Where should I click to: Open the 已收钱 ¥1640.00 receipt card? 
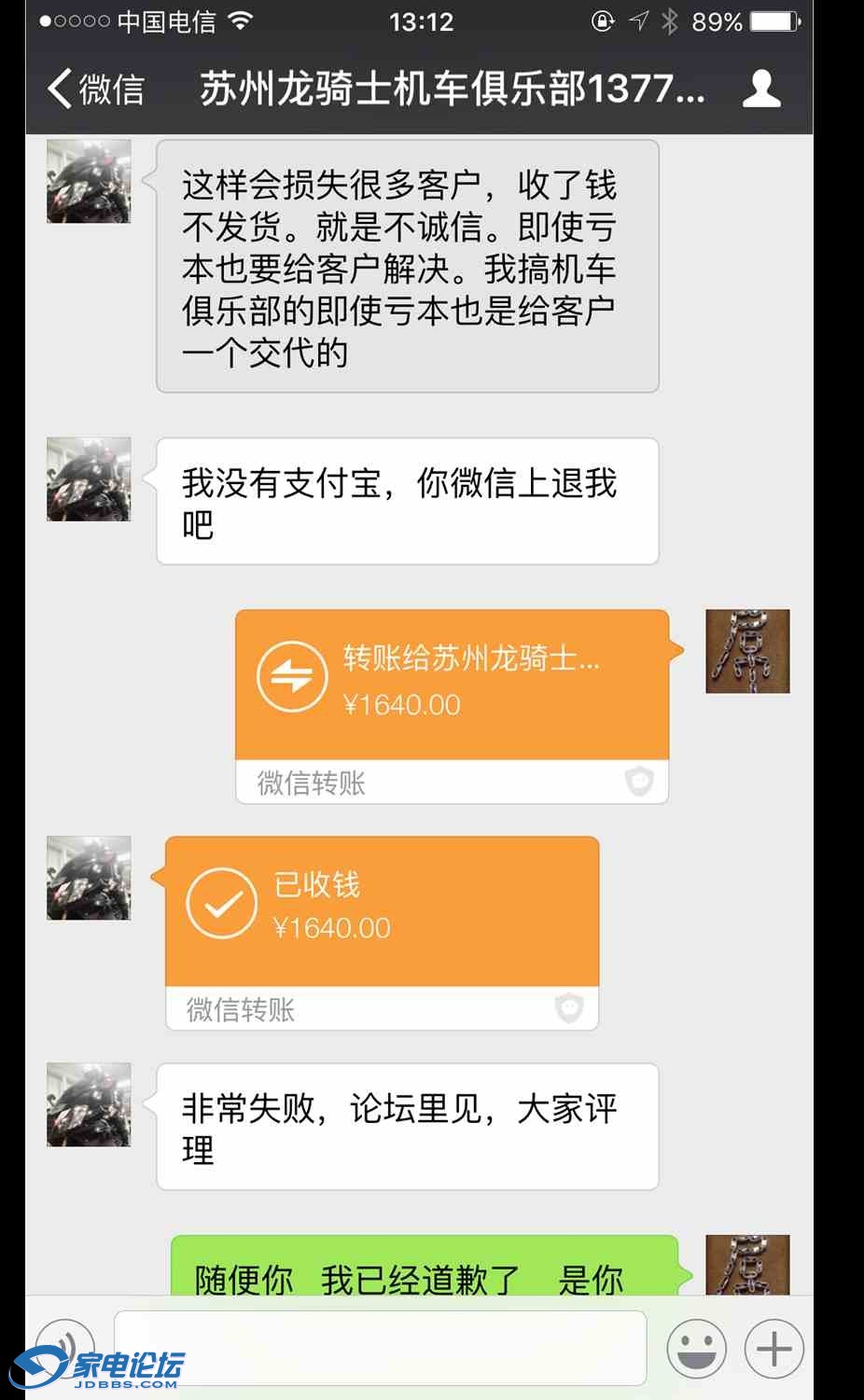[x=382, y=911]
